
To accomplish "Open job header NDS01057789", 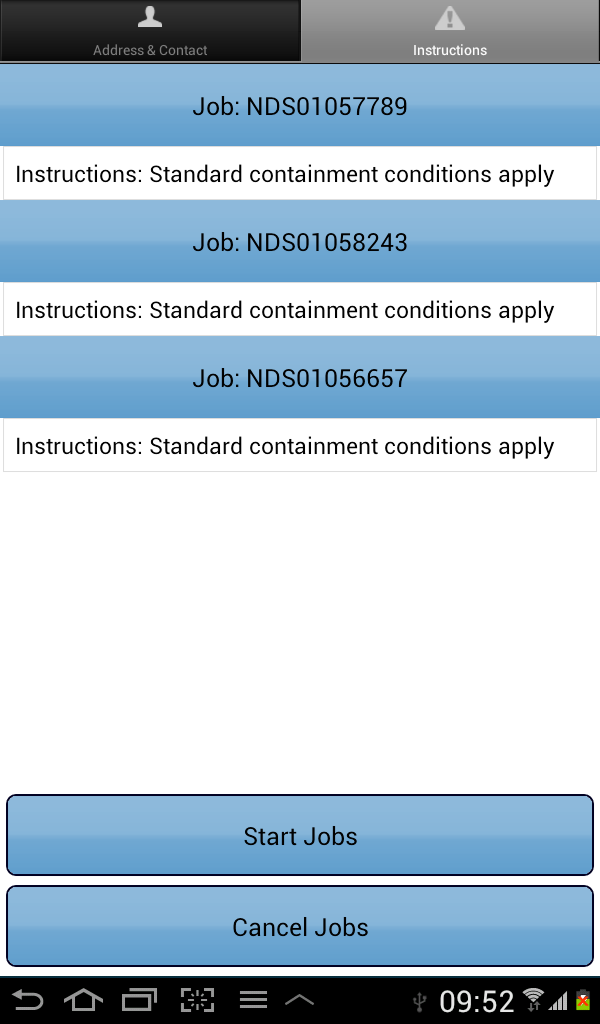I will 300,106.
